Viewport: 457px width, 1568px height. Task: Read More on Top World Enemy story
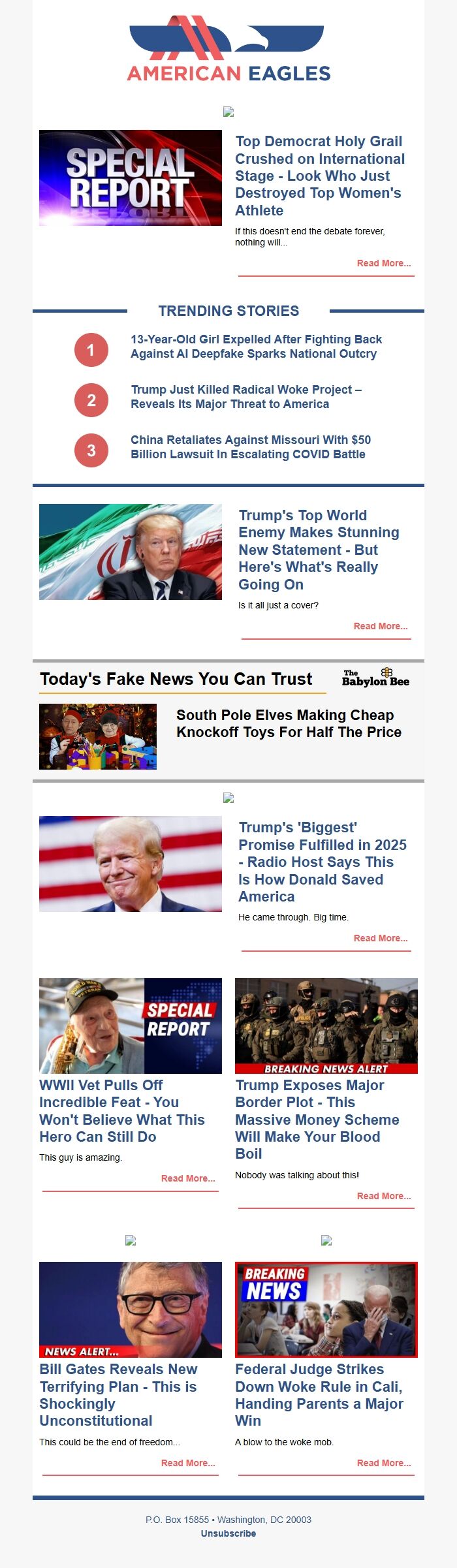coord(380,626)
